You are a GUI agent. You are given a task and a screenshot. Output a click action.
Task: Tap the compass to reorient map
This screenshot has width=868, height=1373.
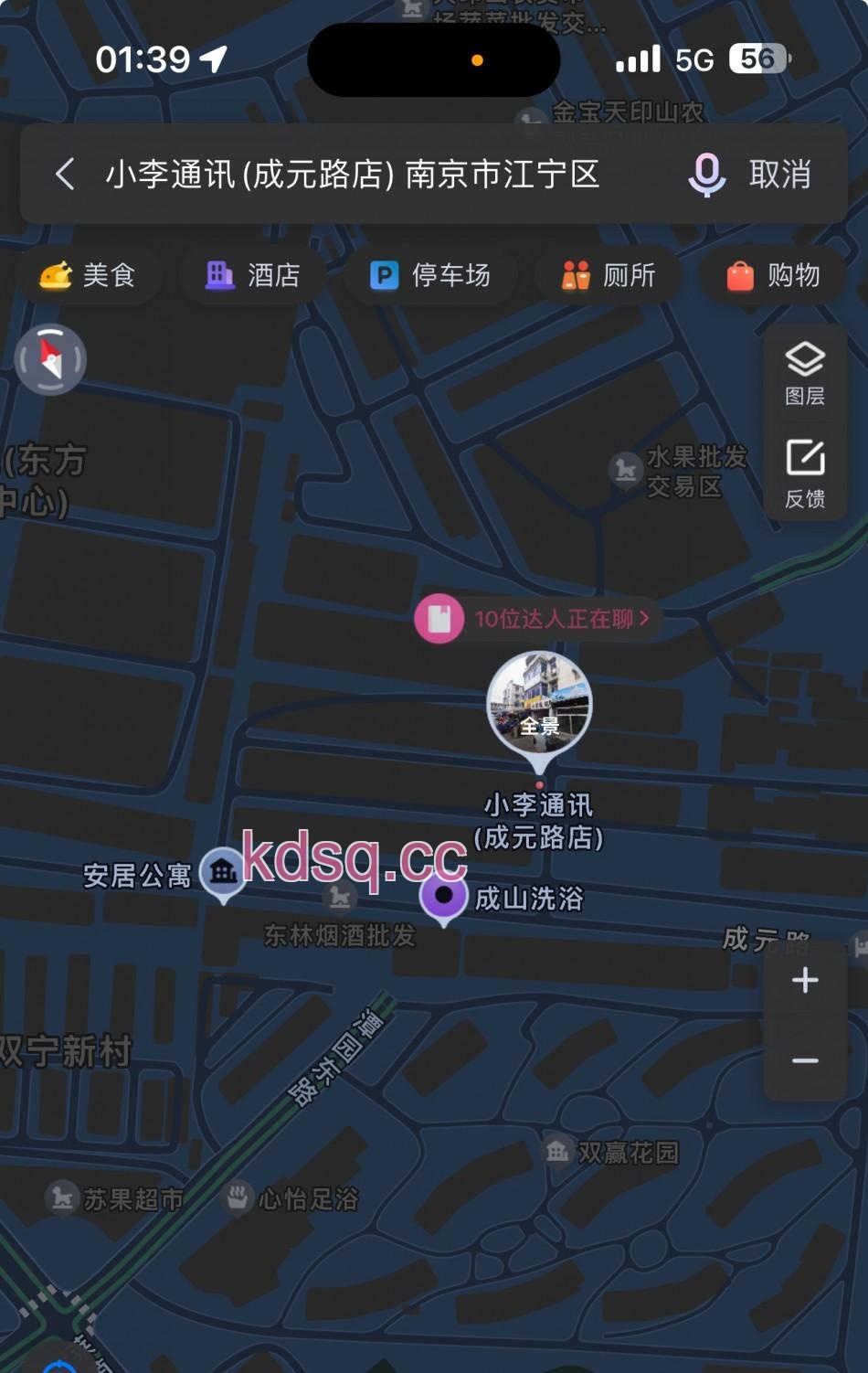[51, 359]
